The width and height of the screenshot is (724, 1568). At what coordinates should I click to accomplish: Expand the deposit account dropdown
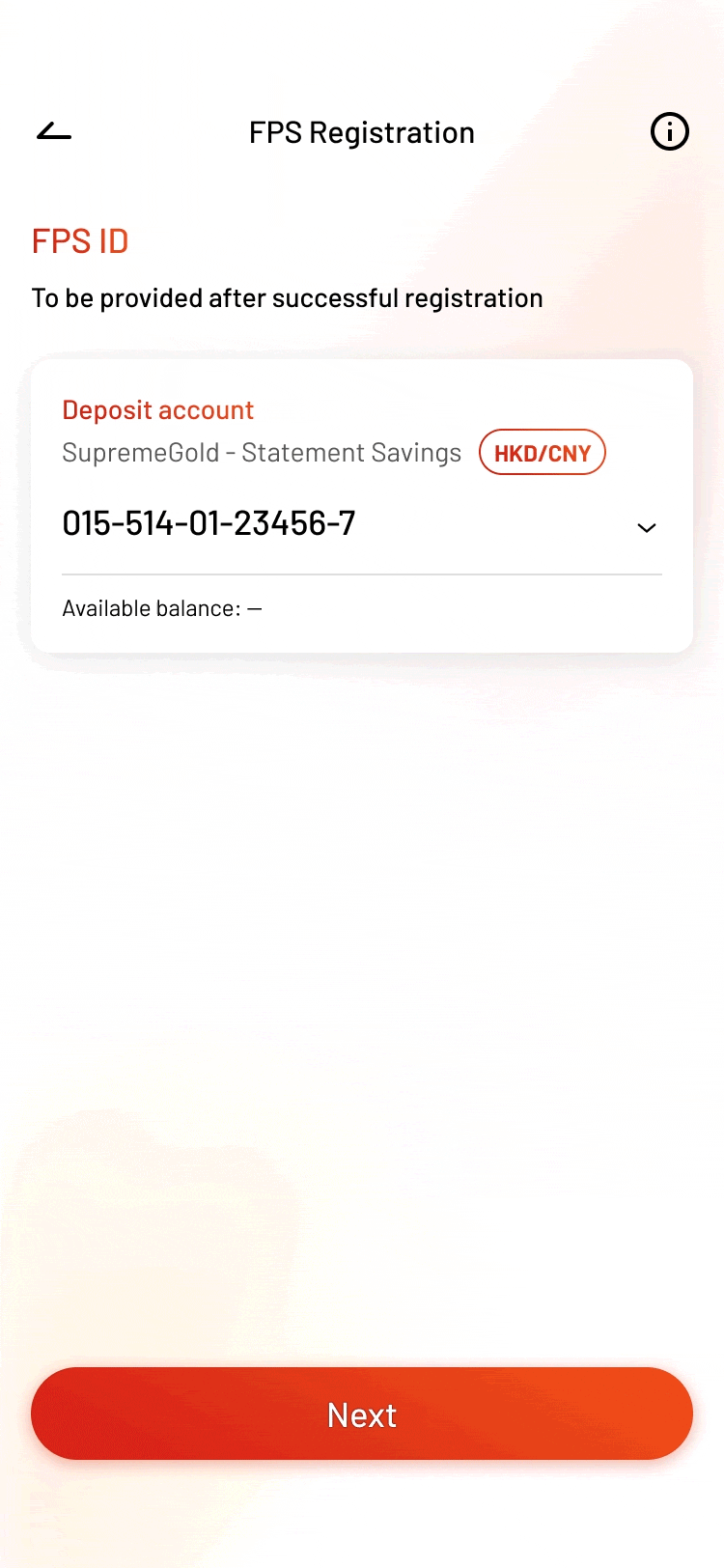pyautogui.click(x=646, y=527)
